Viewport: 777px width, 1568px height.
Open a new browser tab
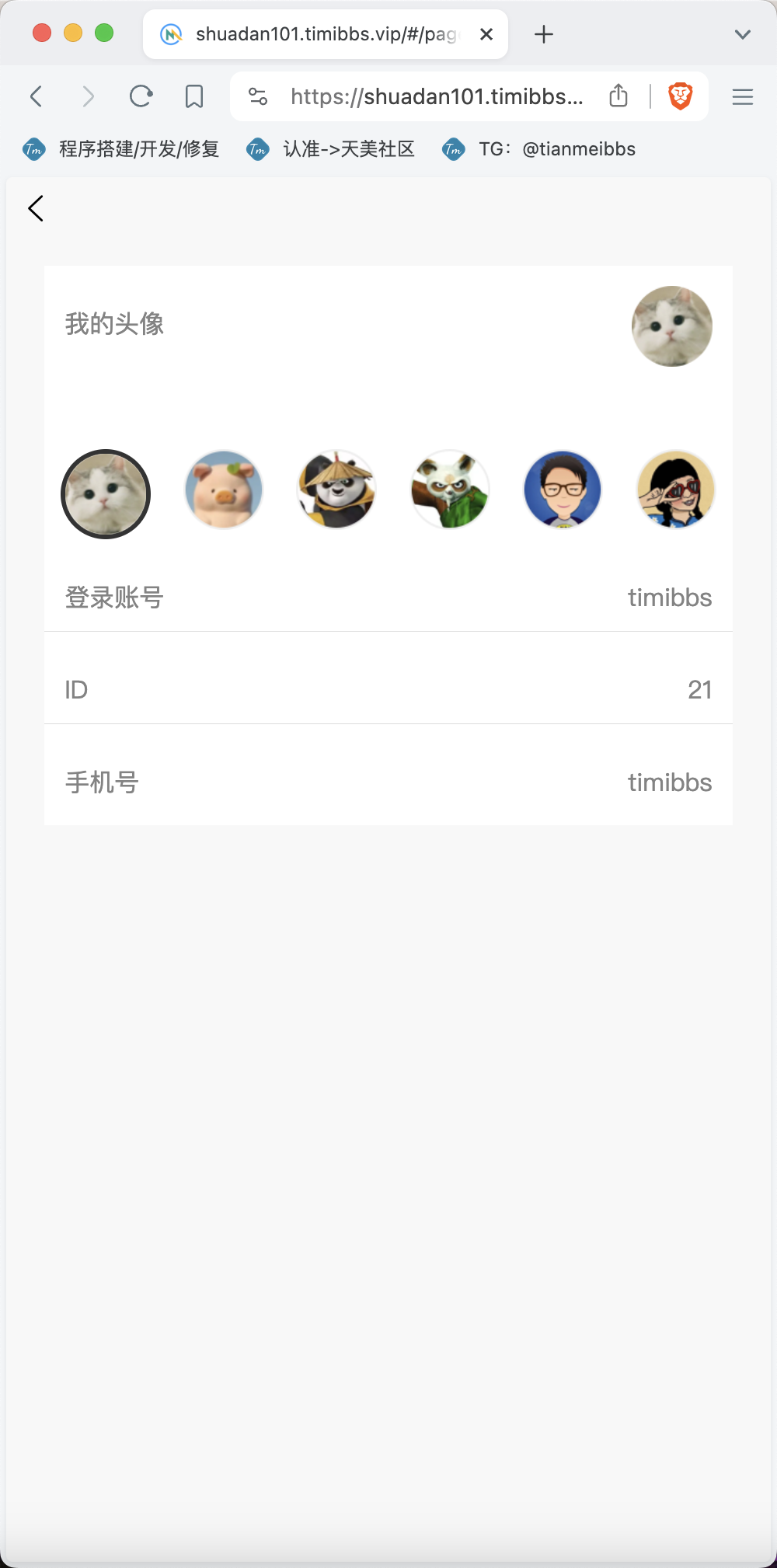click(544, 34)
